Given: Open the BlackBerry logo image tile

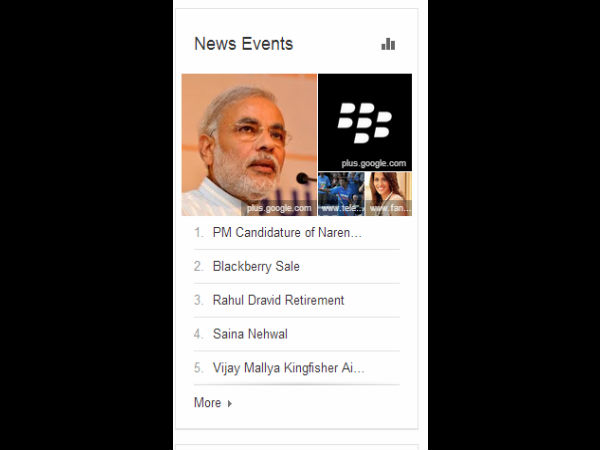Looking at the screenshot, I should point(364,121).
